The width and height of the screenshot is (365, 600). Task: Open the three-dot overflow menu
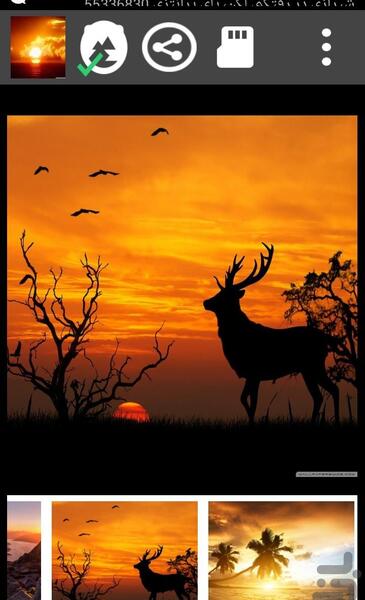tap(326, 47)
